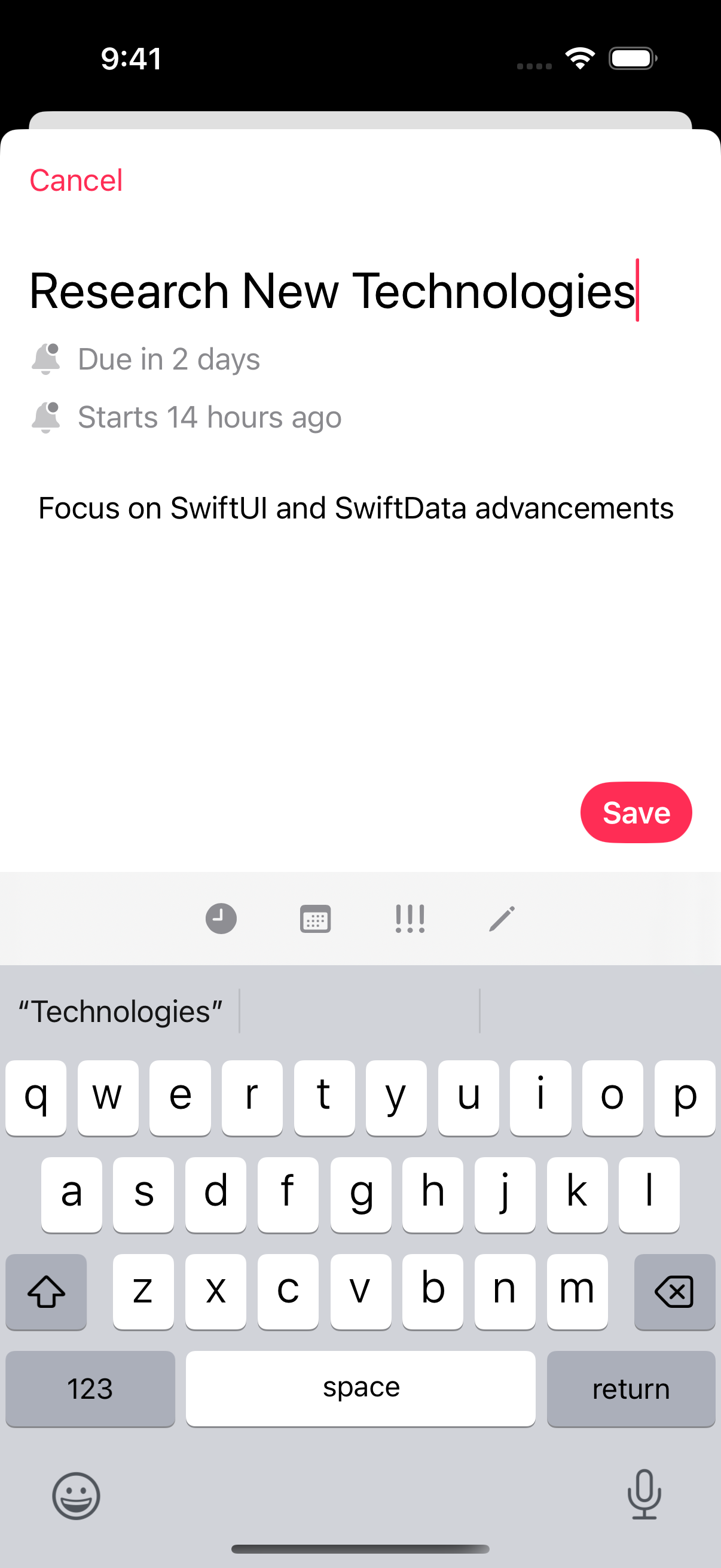Open the emoji keyboard

tap(76, 1496)
